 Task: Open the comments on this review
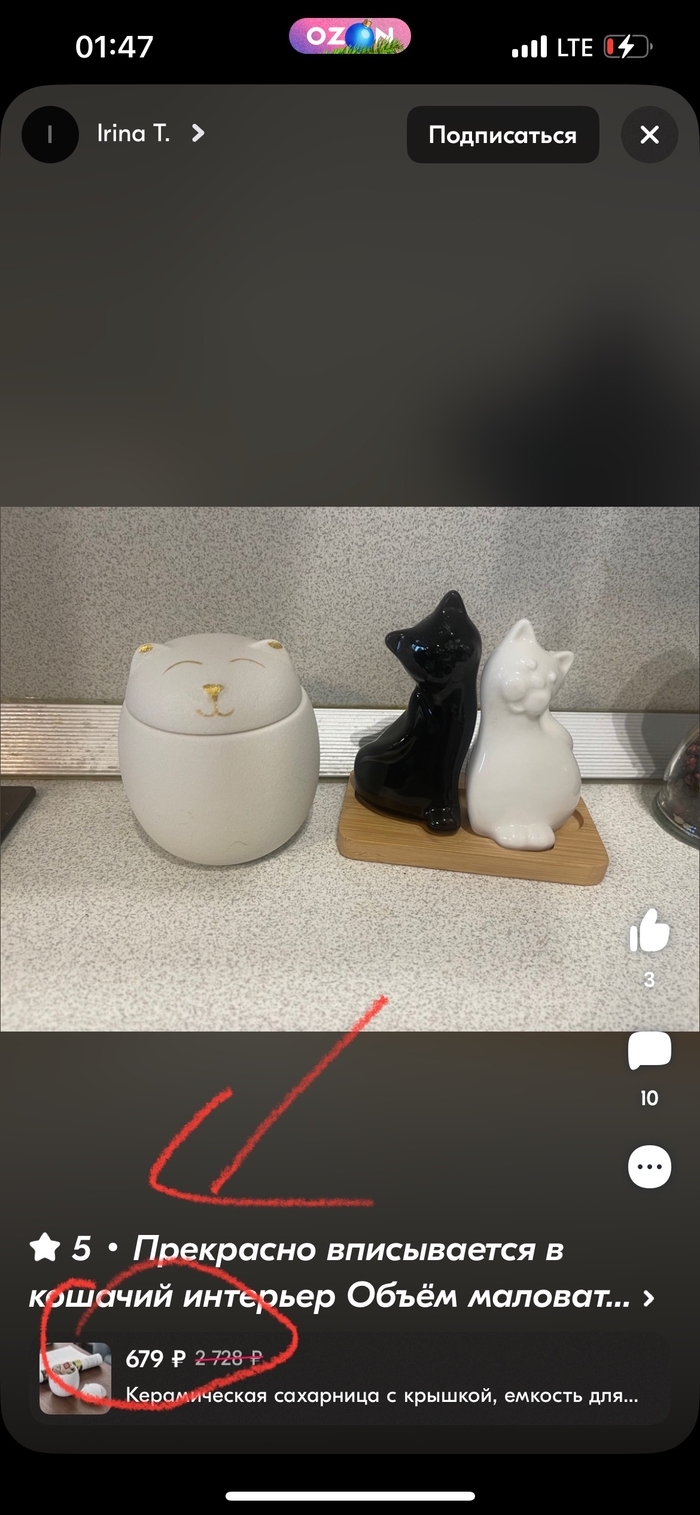649,1052
